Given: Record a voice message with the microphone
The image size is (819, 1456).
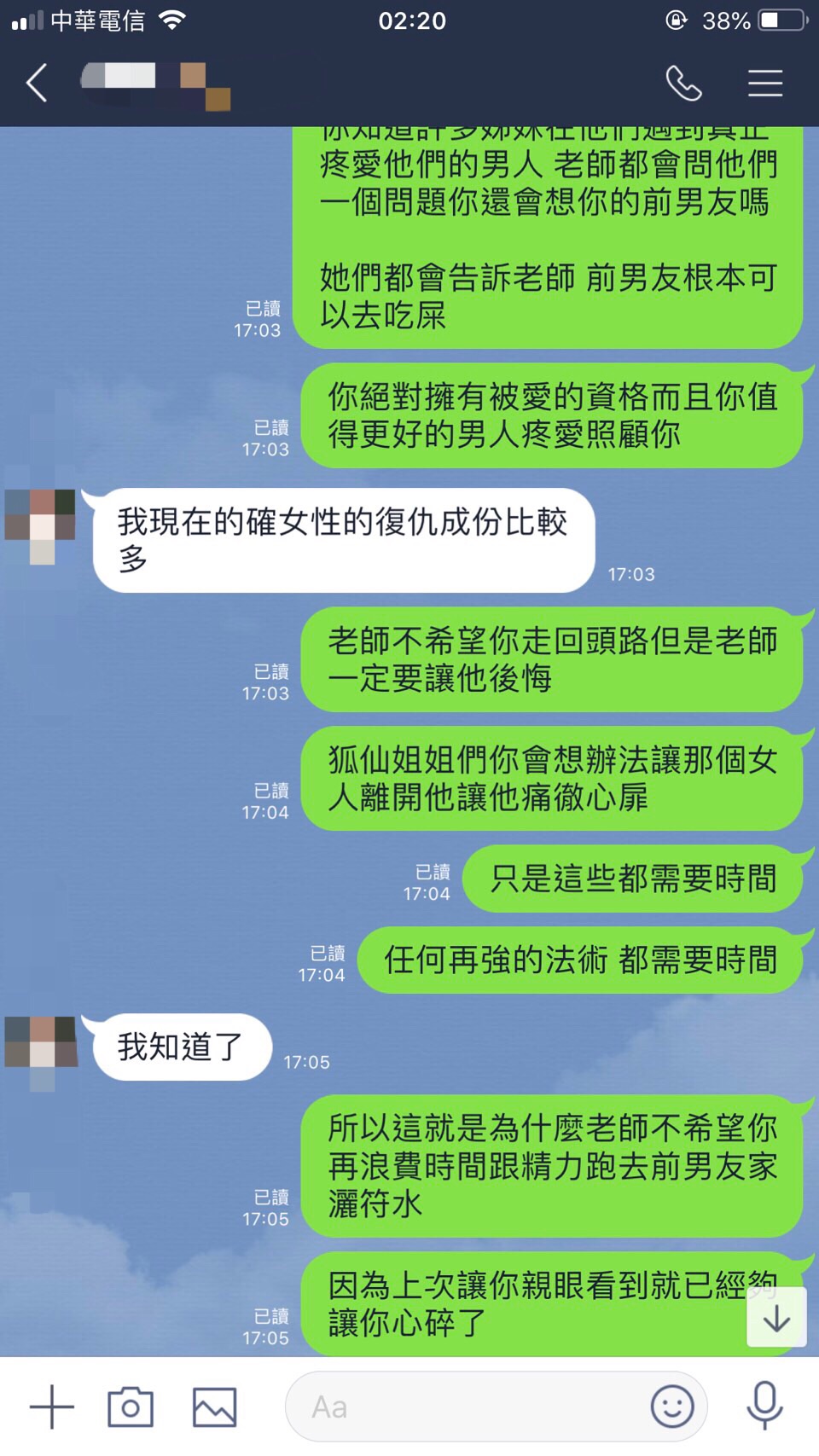Looking at the screenshot, I should point(764,1407).
